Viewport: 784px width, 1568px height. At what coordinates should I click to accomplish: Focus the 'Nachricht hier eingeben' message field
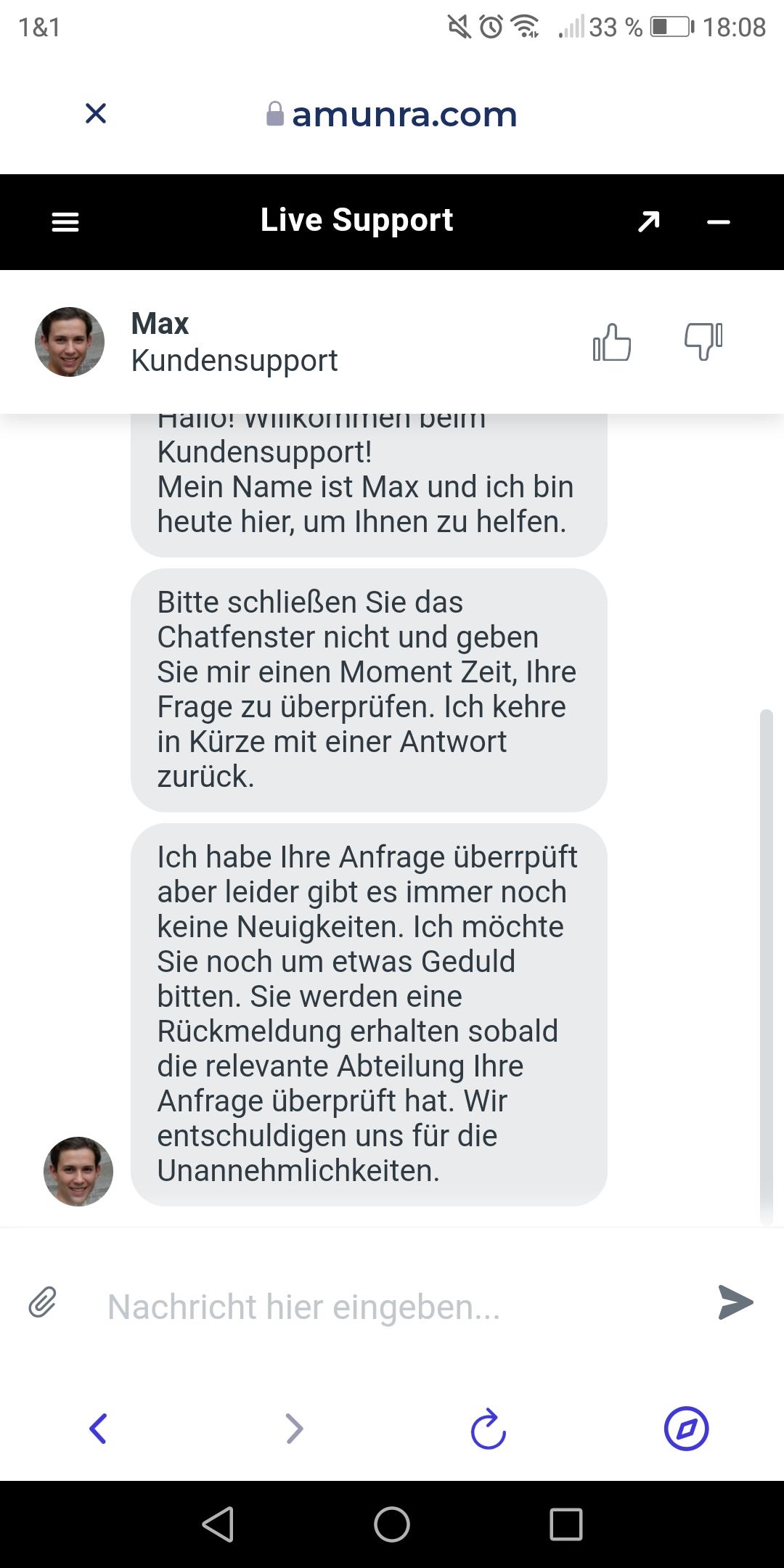point(392,1307)
